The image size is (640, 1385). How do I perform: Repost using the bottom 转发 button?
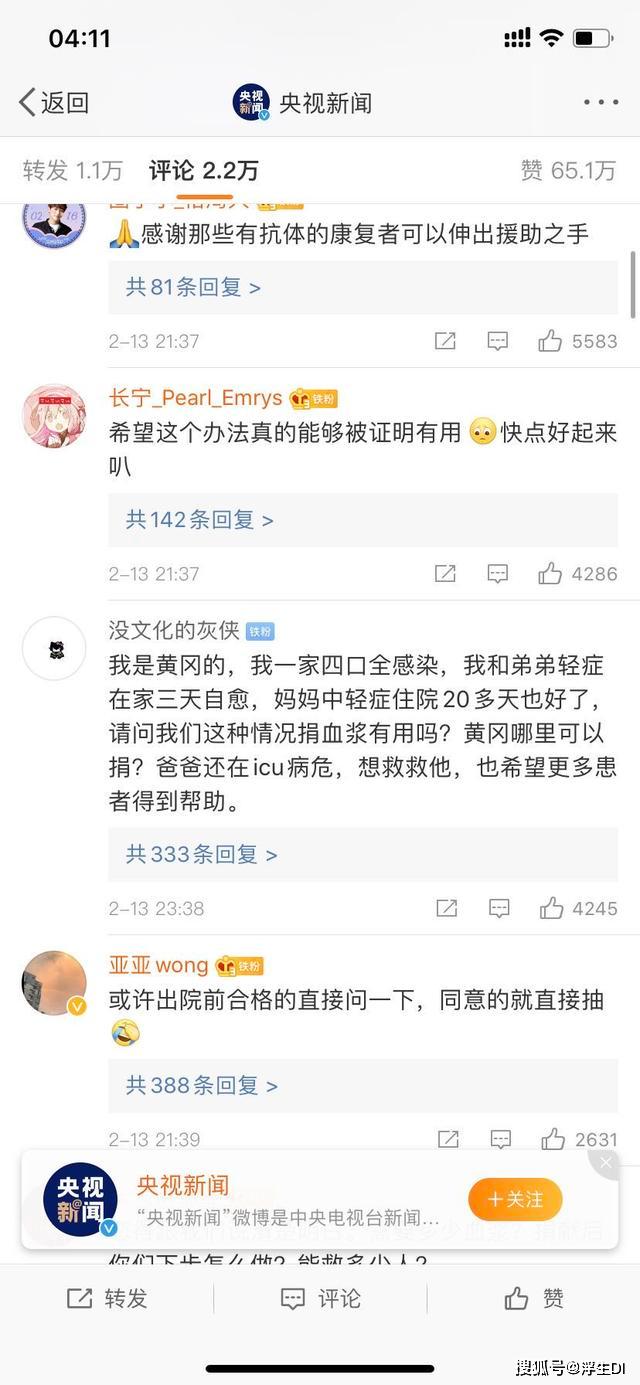click(107, 1298)
